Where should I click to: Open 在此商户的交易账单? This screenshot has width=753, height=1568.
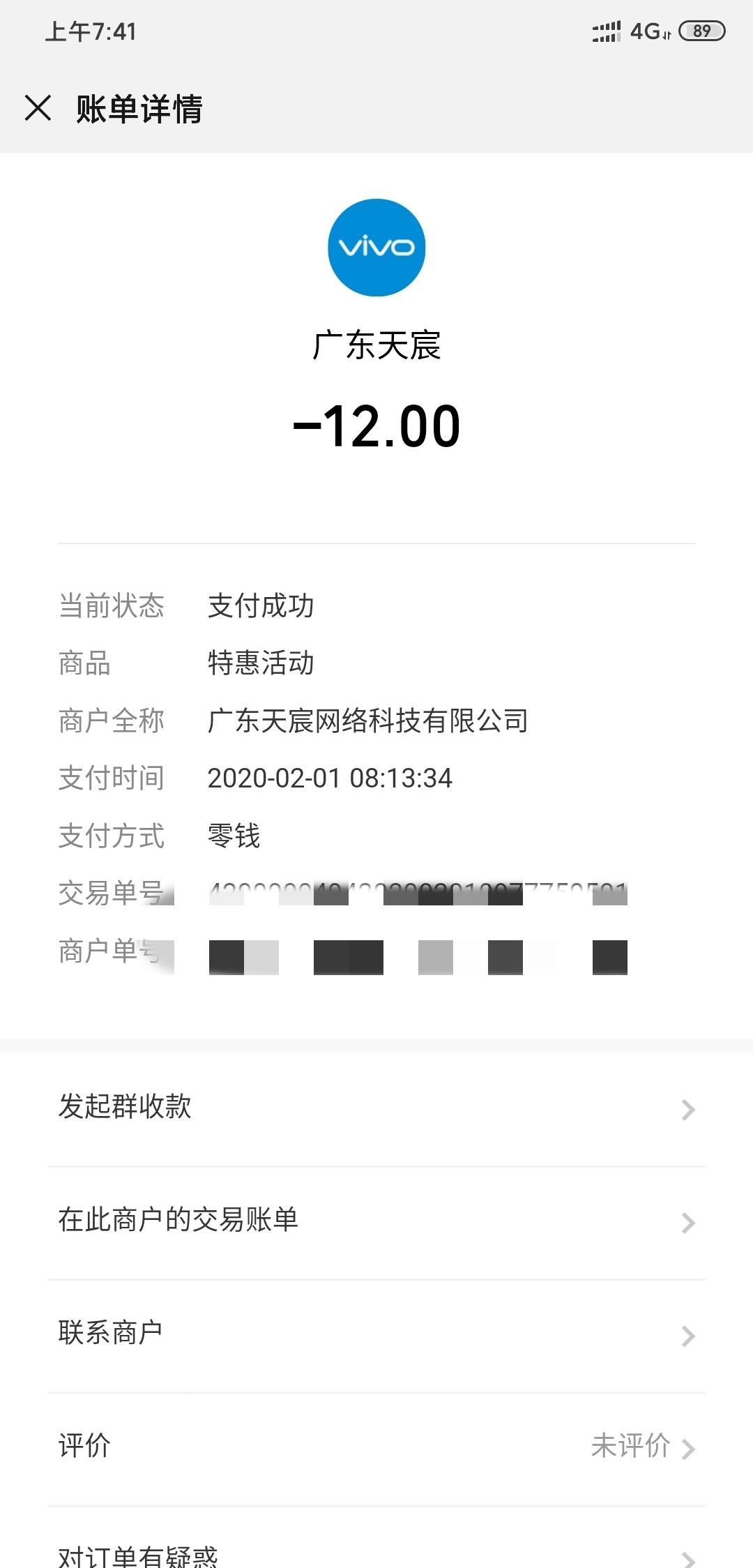pyautogui.click(x=376, y=1222)
